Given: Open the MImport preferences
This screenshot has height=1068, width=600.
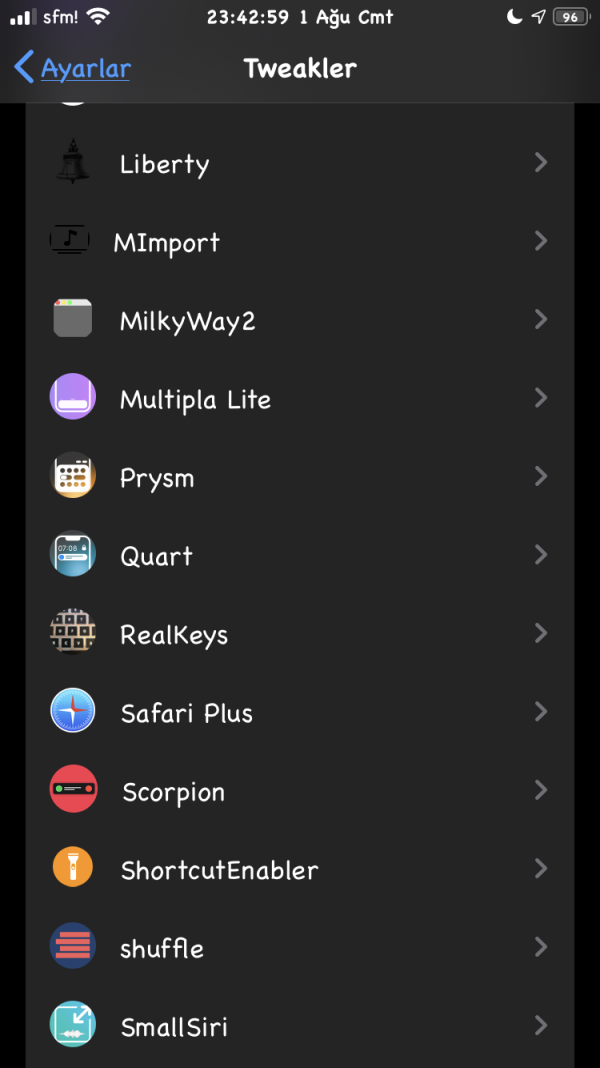Looking at the screenshot, I should coord(300,241).
